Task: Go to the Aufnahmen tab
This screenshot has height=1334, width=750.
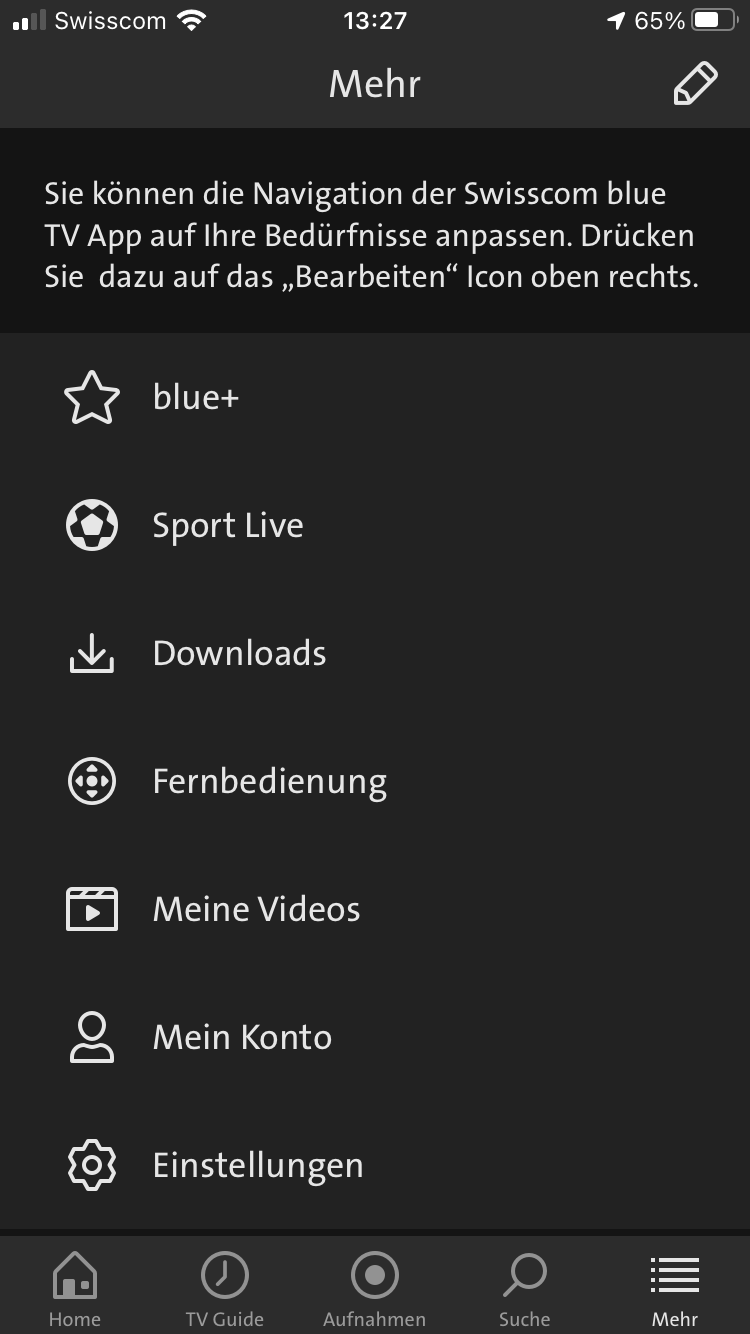Action: coord(375,1288)
